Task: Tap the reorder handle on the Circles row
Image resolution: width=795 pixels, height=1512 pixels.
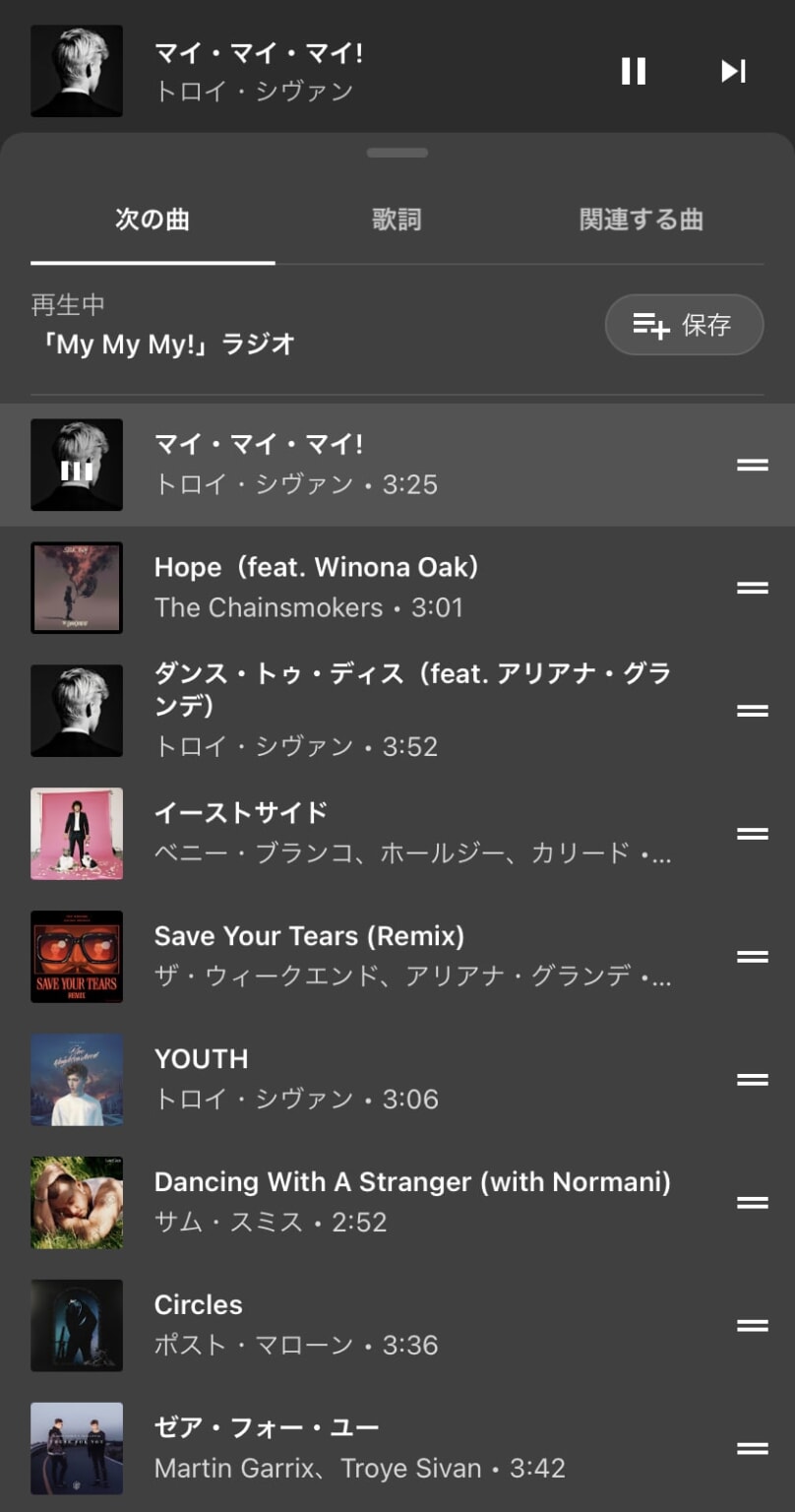Action: point(753,1325)
